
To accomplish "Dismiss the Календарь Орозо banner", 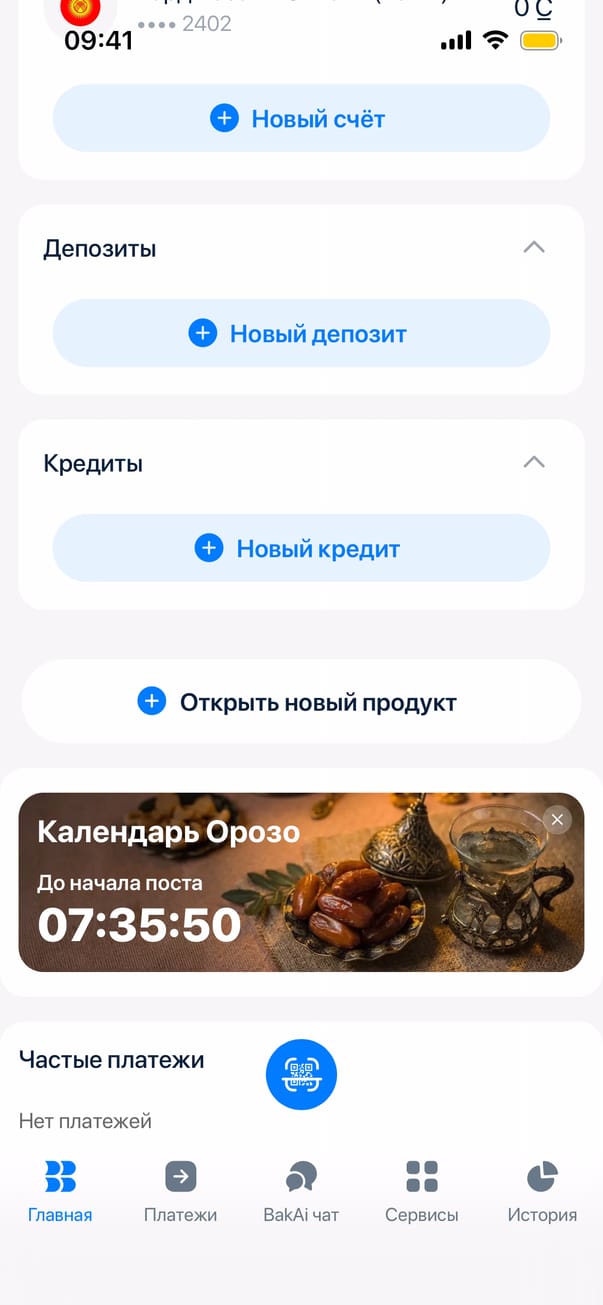I will coord(557,820).
